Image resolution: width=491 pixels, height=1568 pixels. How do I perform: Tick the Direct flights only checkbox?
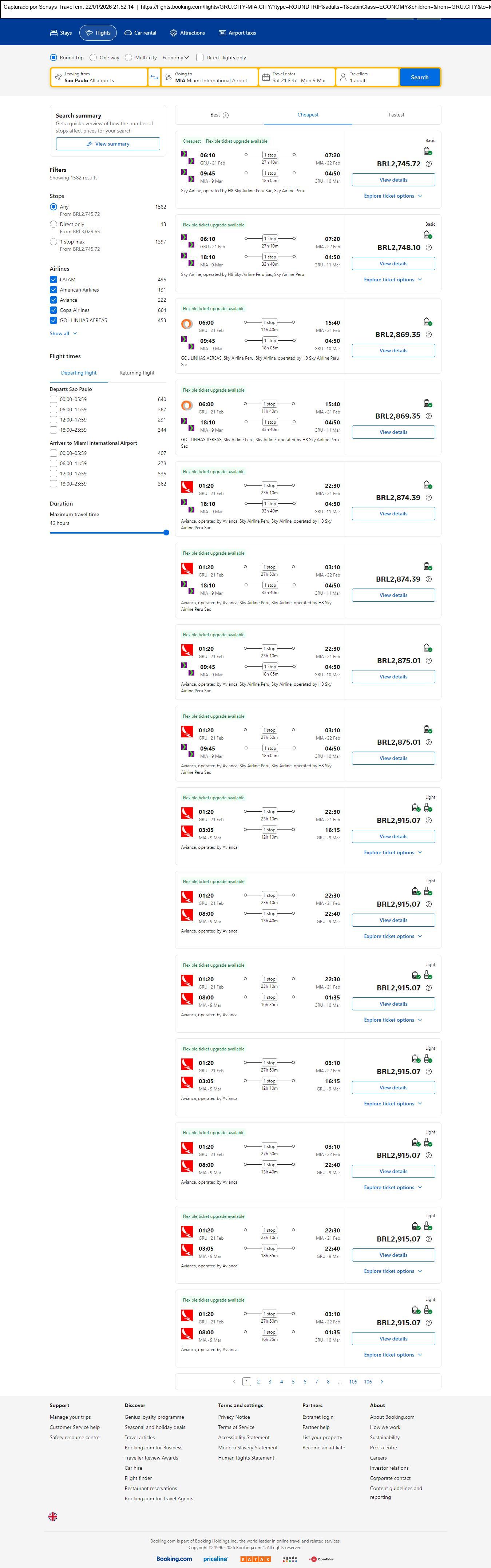coord(199,58)
